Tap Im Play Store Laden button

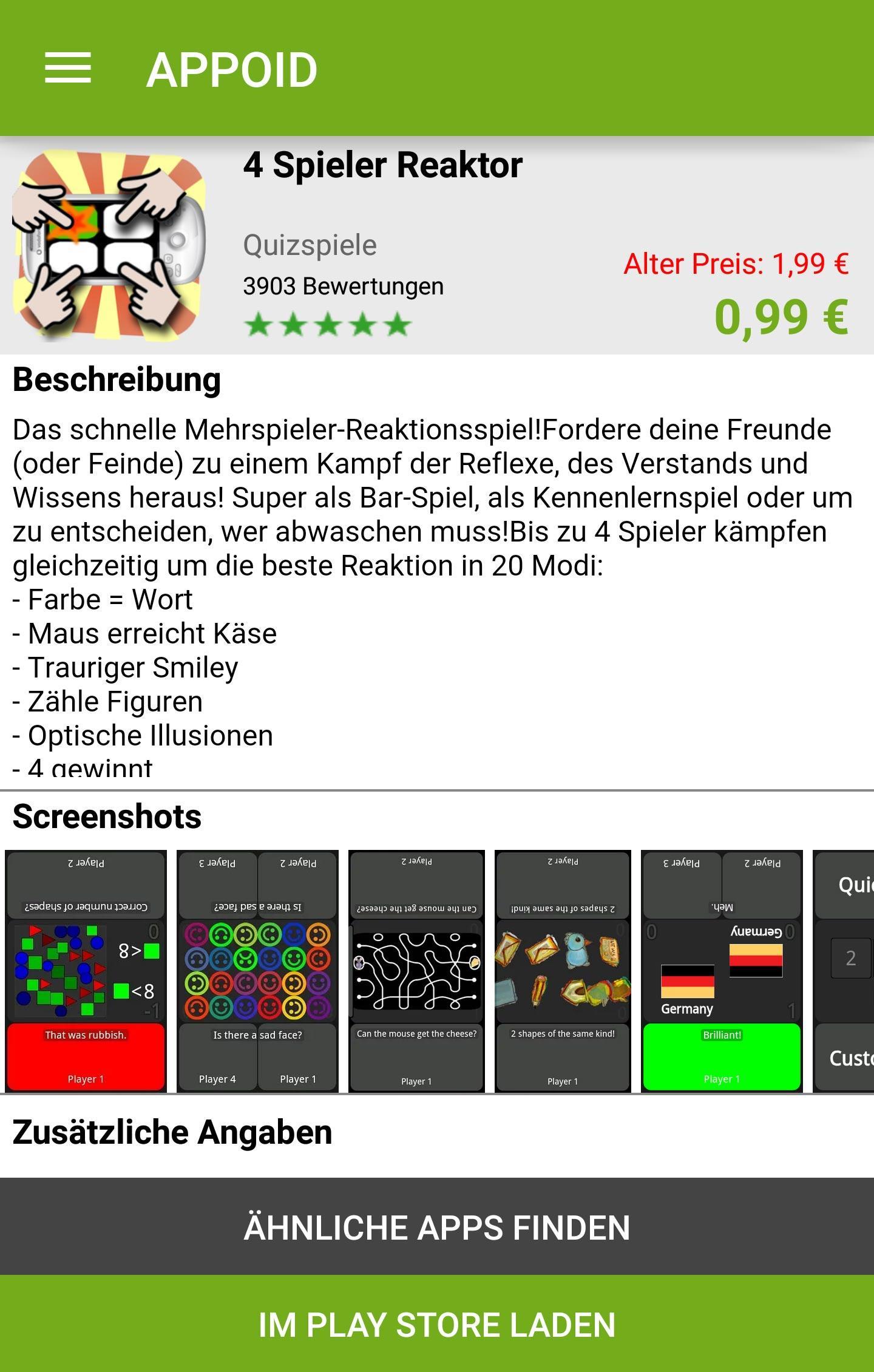point(437,1325)
